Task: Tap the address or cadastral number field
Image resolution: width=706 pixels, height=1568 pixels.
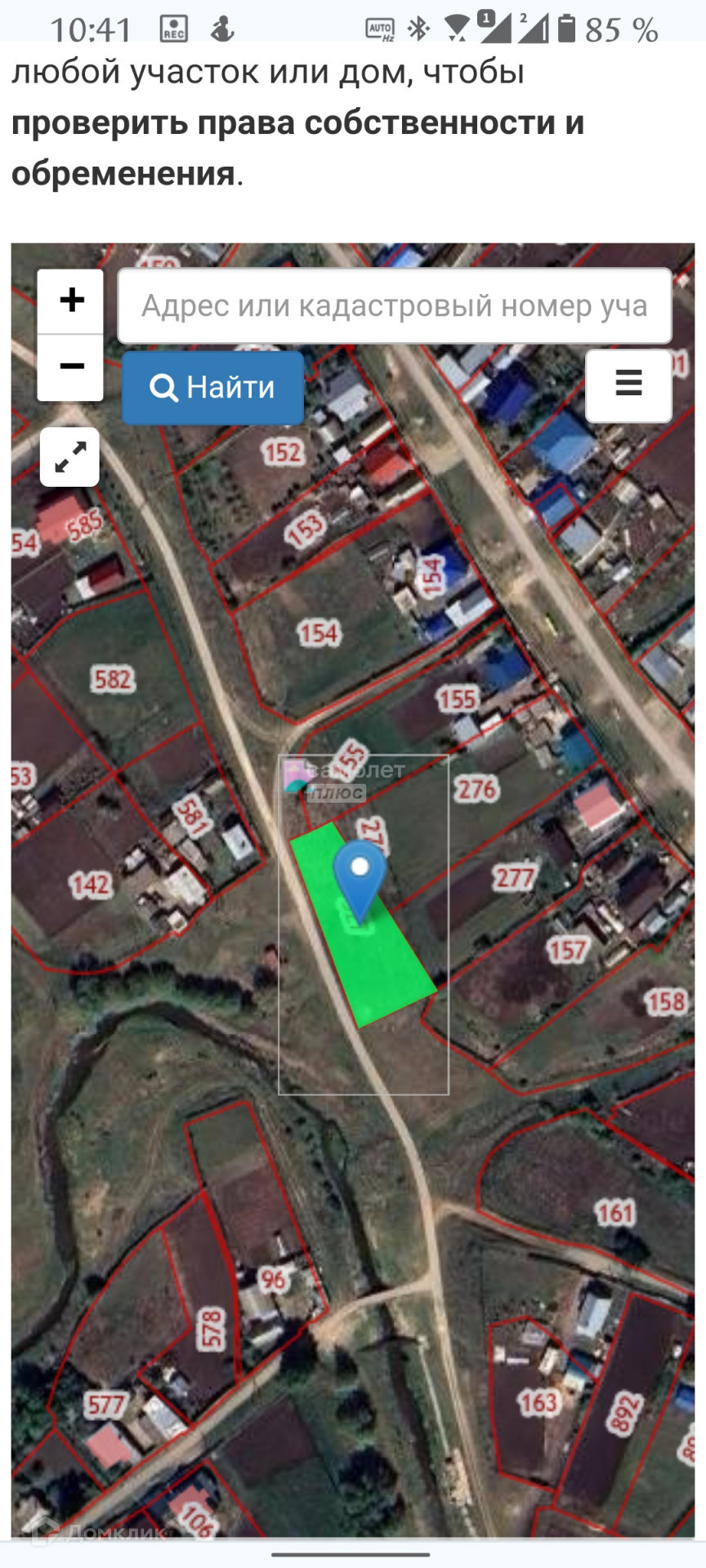Action: [x=394, y=306]
